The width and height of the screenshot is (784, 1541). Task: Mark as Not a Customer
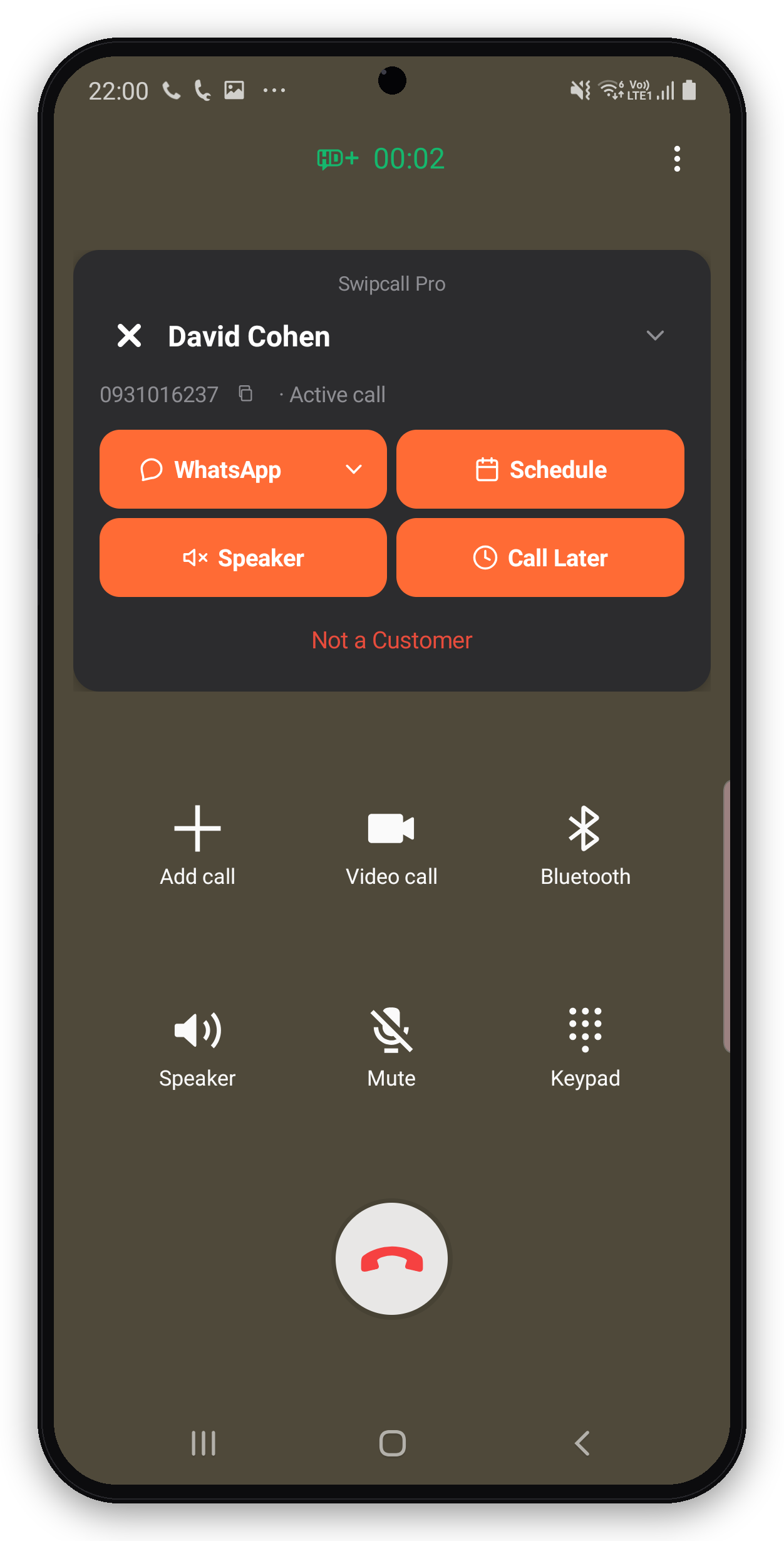tap(392, 640)
